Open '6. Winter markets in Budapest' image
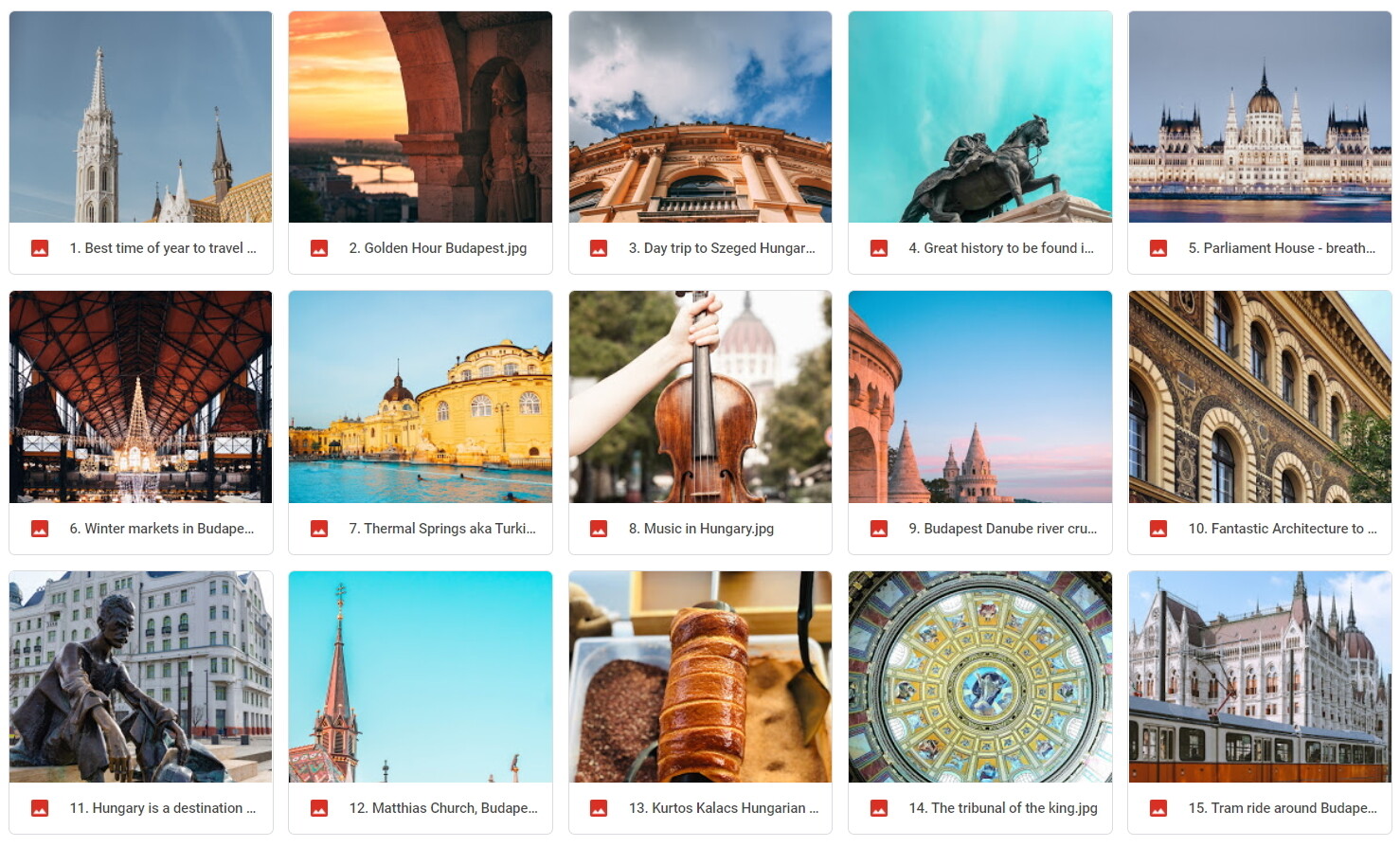 click(140, 397)
